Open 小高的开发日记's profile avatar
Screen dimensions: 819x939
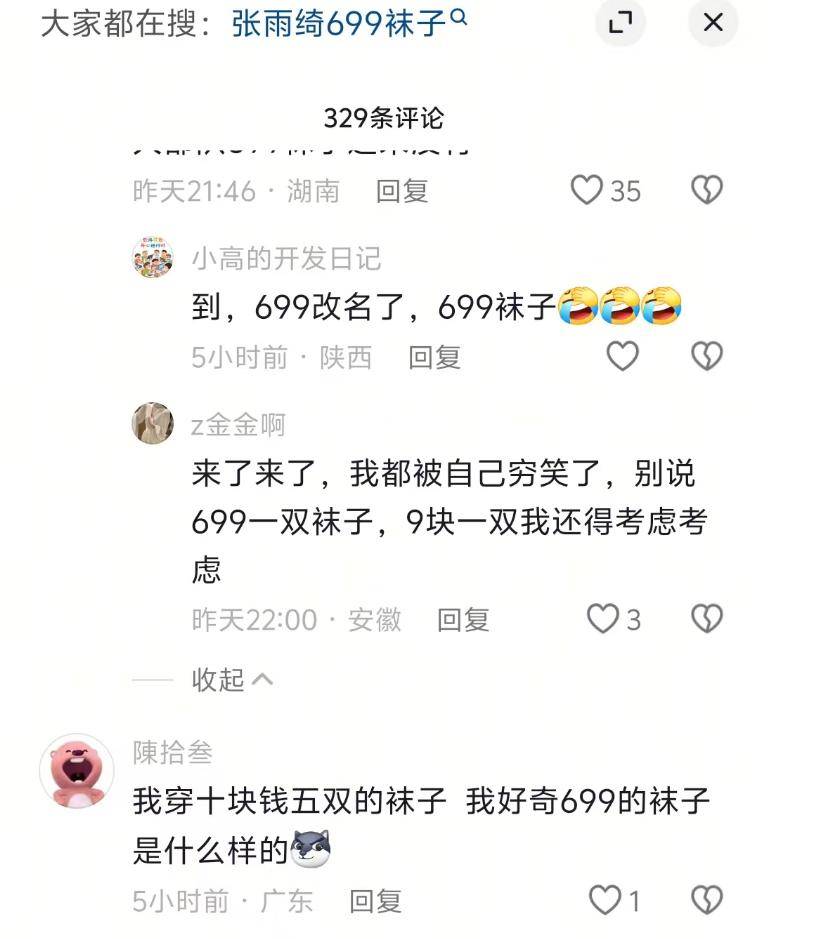point(152,258)
